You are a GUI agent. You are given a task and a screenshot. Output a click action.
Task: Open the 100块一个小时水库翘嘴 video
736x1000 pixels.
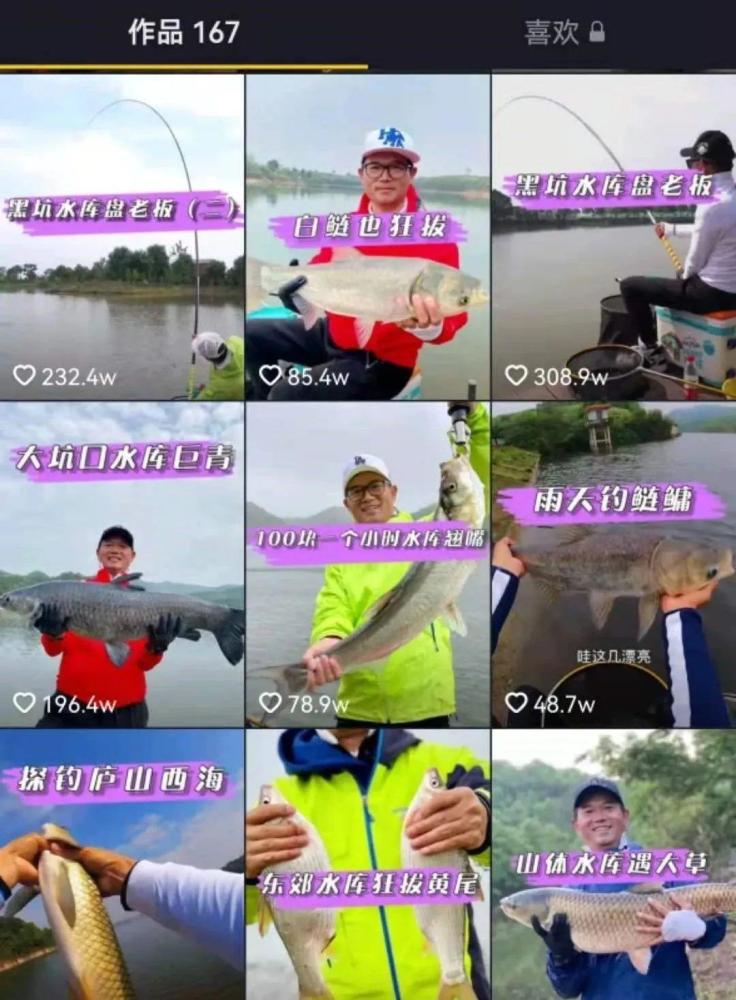[x=367, y=564]
